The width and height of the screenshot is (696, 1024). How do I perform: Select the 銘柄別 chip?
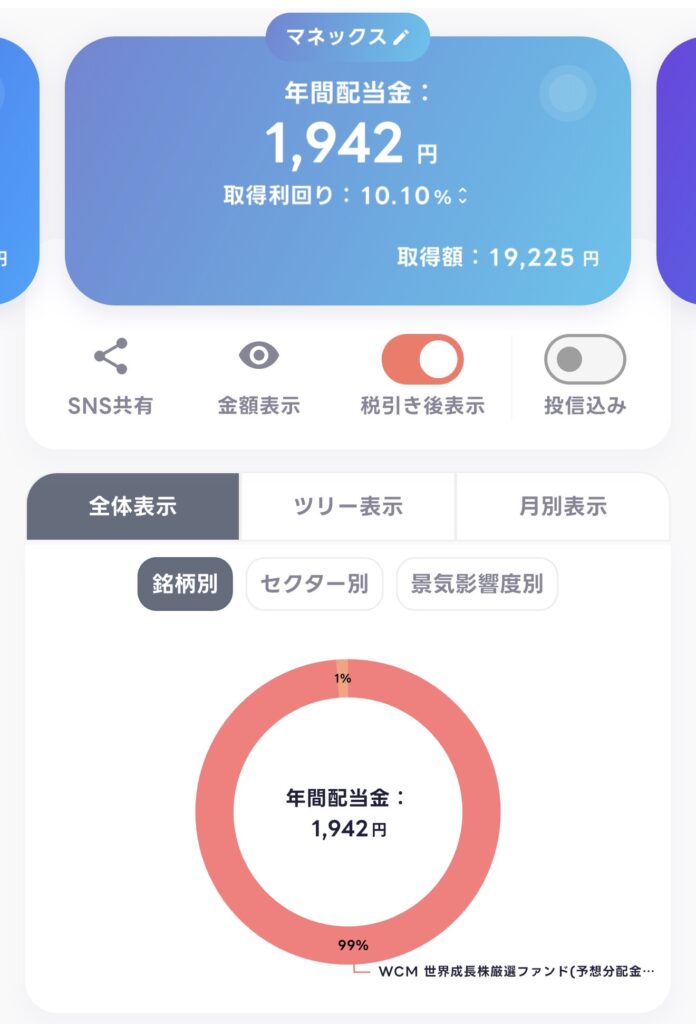pos(185,584)
